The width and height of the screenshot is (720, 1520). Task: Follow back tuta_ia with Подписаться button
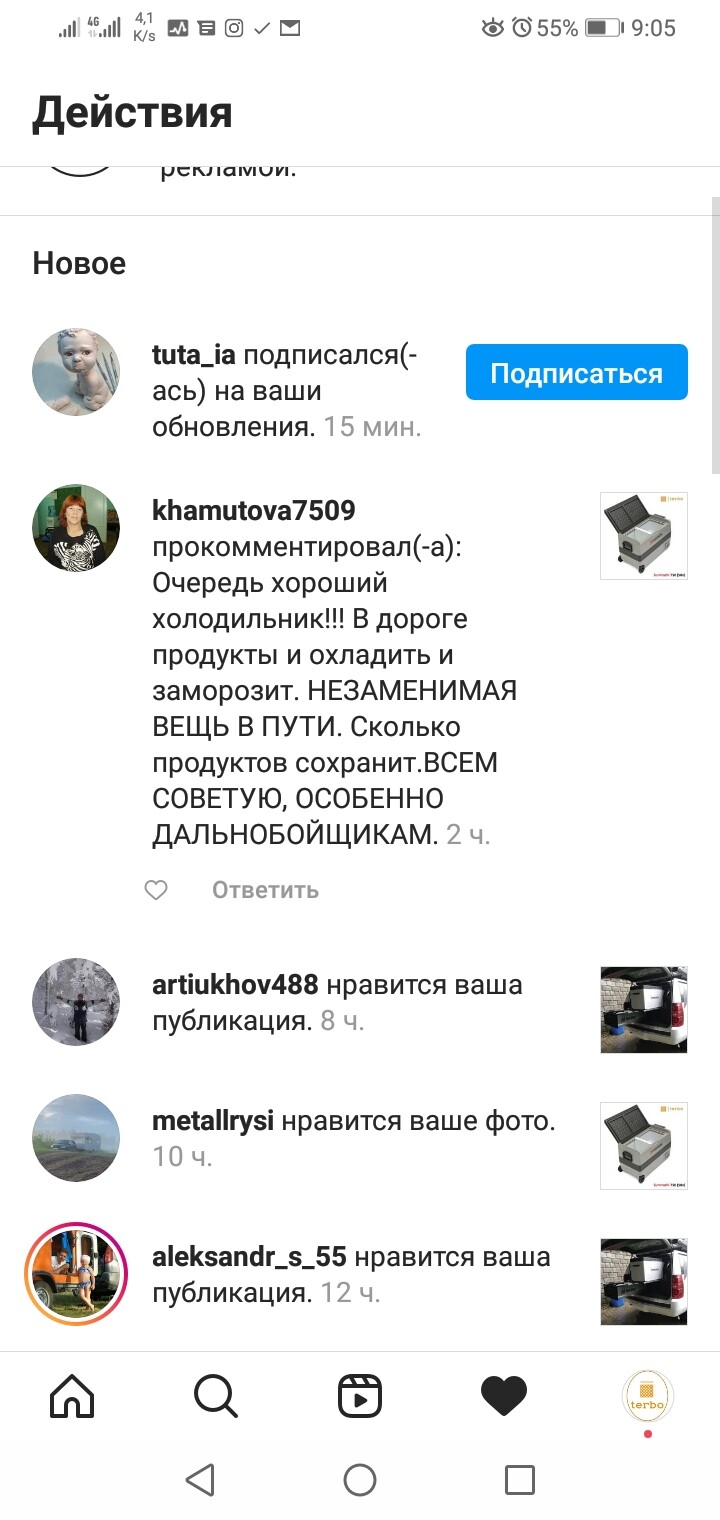(x=576, y=373)
